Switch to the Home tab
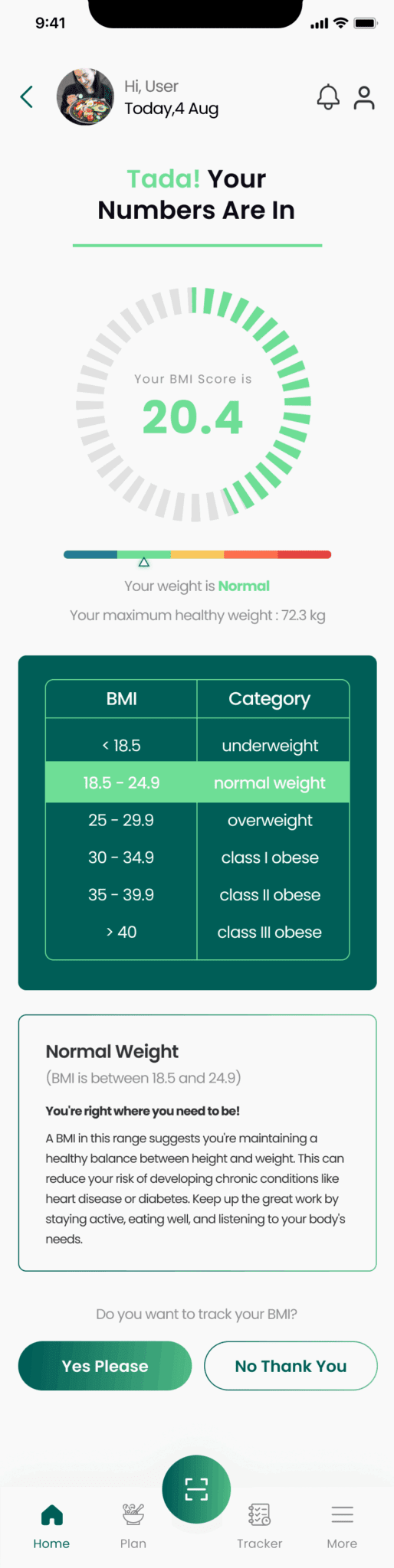Viewport: 394px width, 1568px height. point(51,1526)
